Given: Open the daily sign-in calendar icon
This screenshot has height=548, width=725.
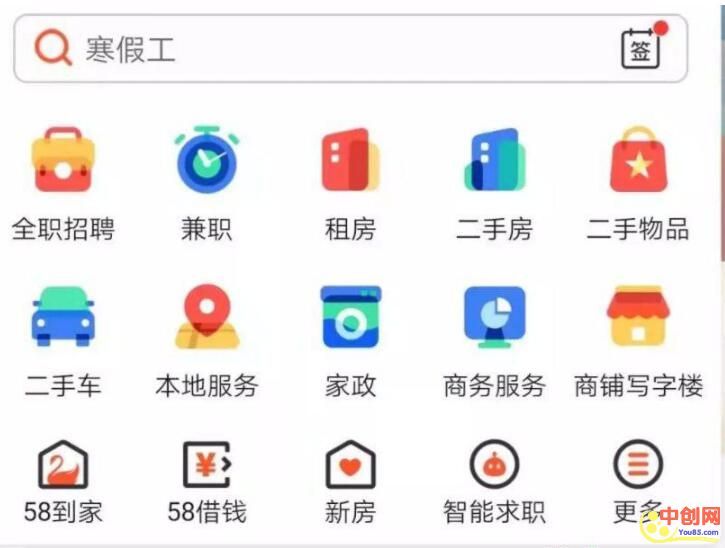Looking at the screenshot, I should click(x=641, y=49).
